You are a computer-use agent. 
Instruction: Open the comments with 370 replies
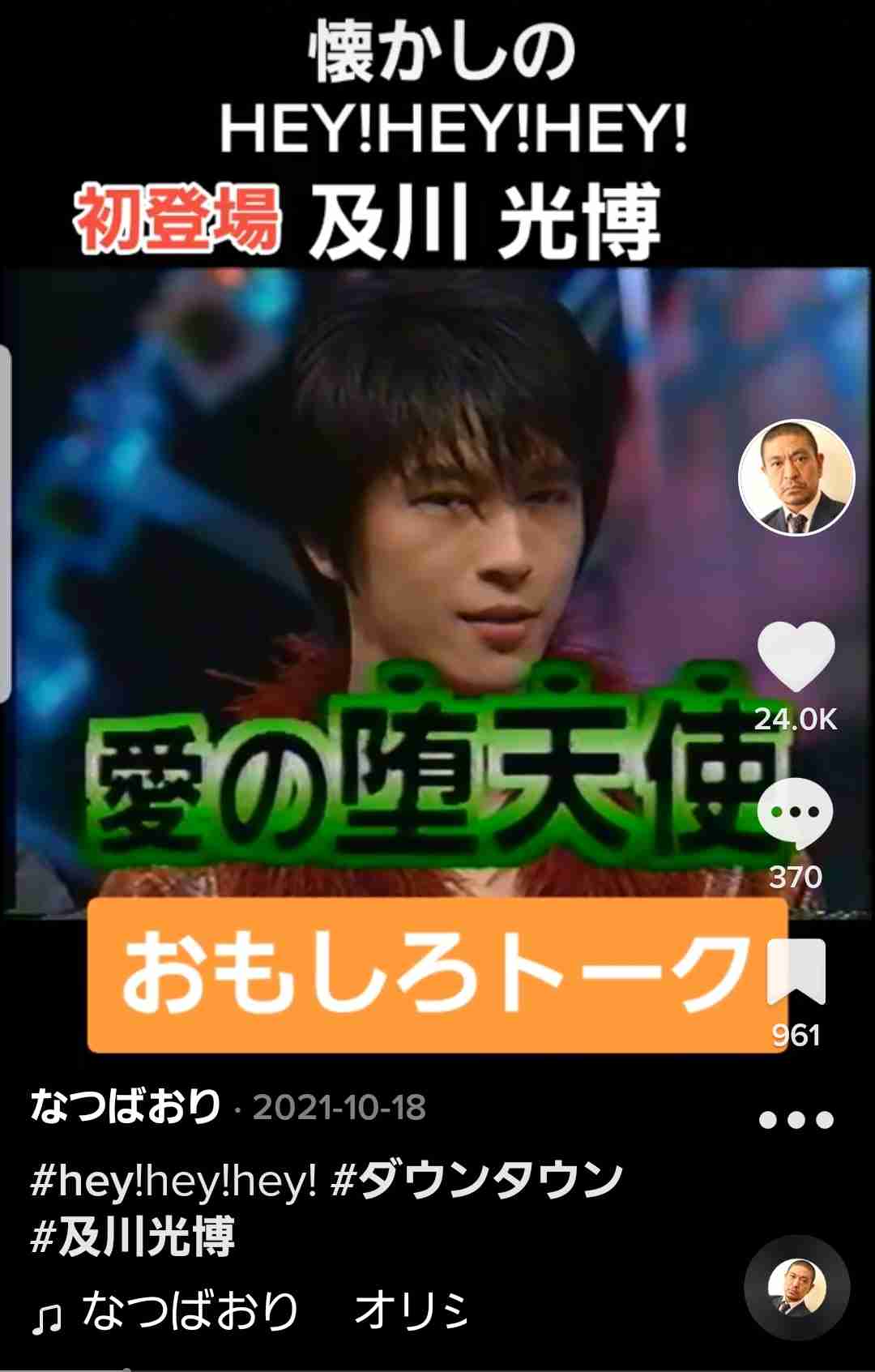coord(795,812)
